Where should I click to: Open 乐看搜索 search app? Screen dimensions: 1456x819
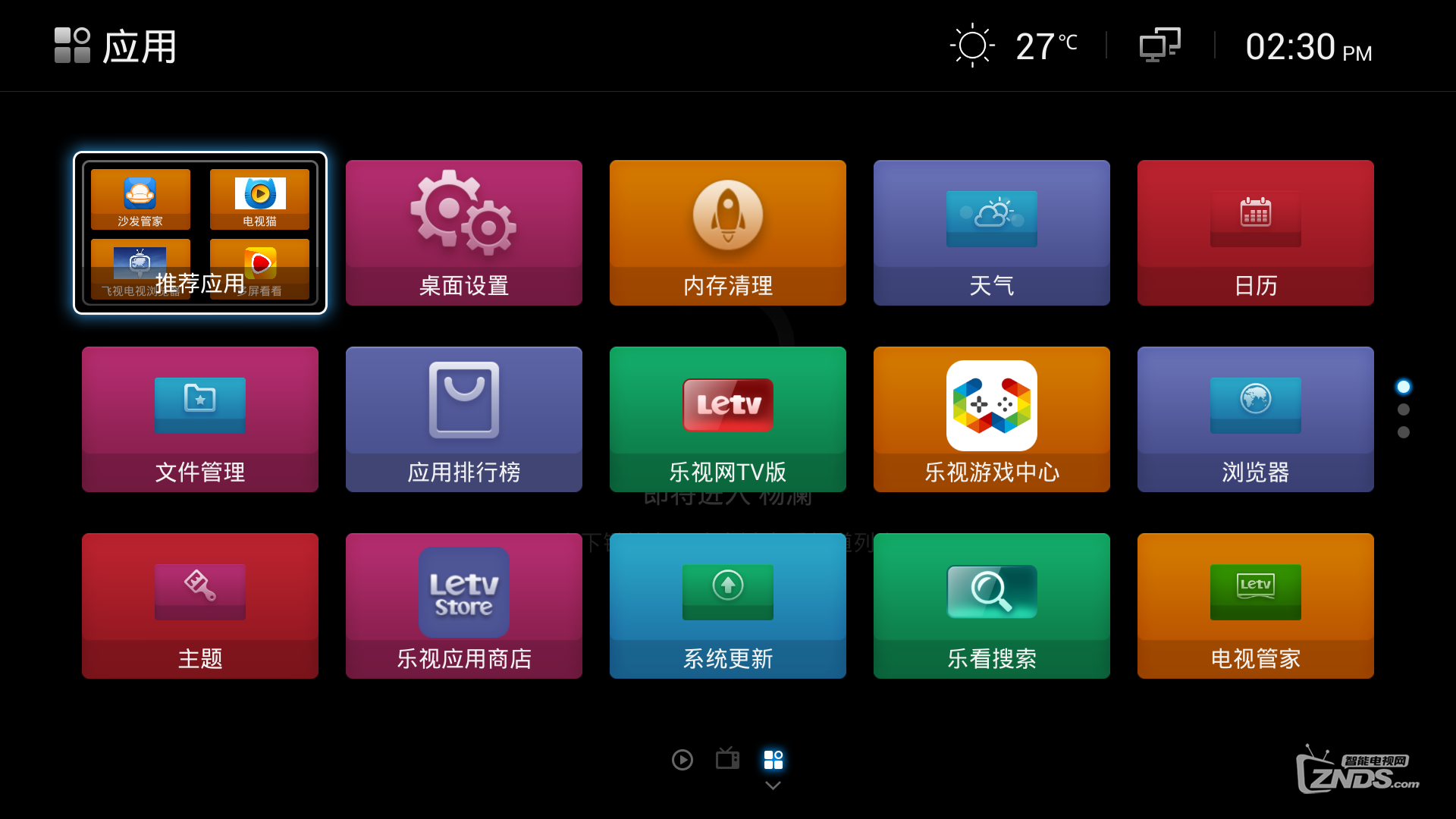[992, 606]
